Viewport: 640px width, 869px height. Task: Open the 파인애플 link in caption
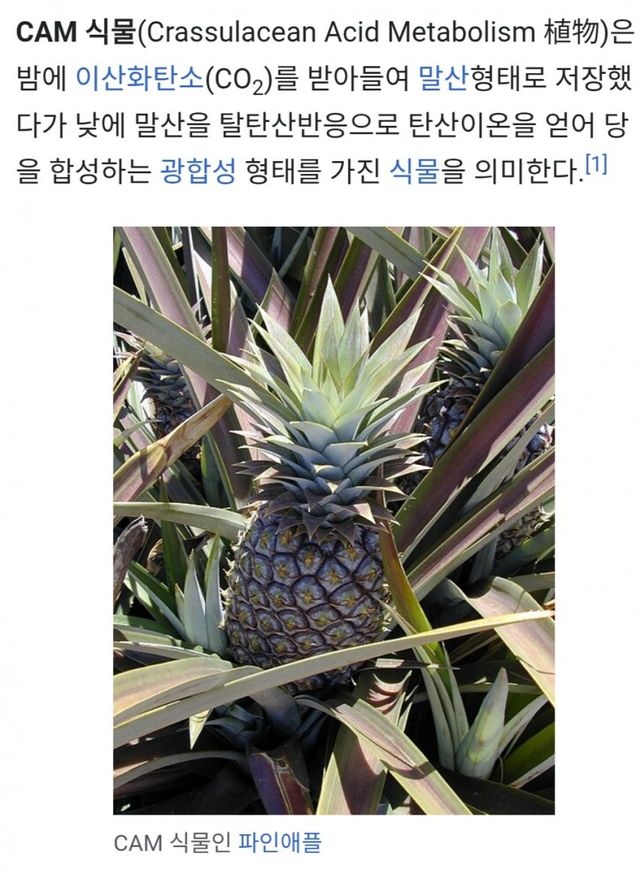pos(280,842)
